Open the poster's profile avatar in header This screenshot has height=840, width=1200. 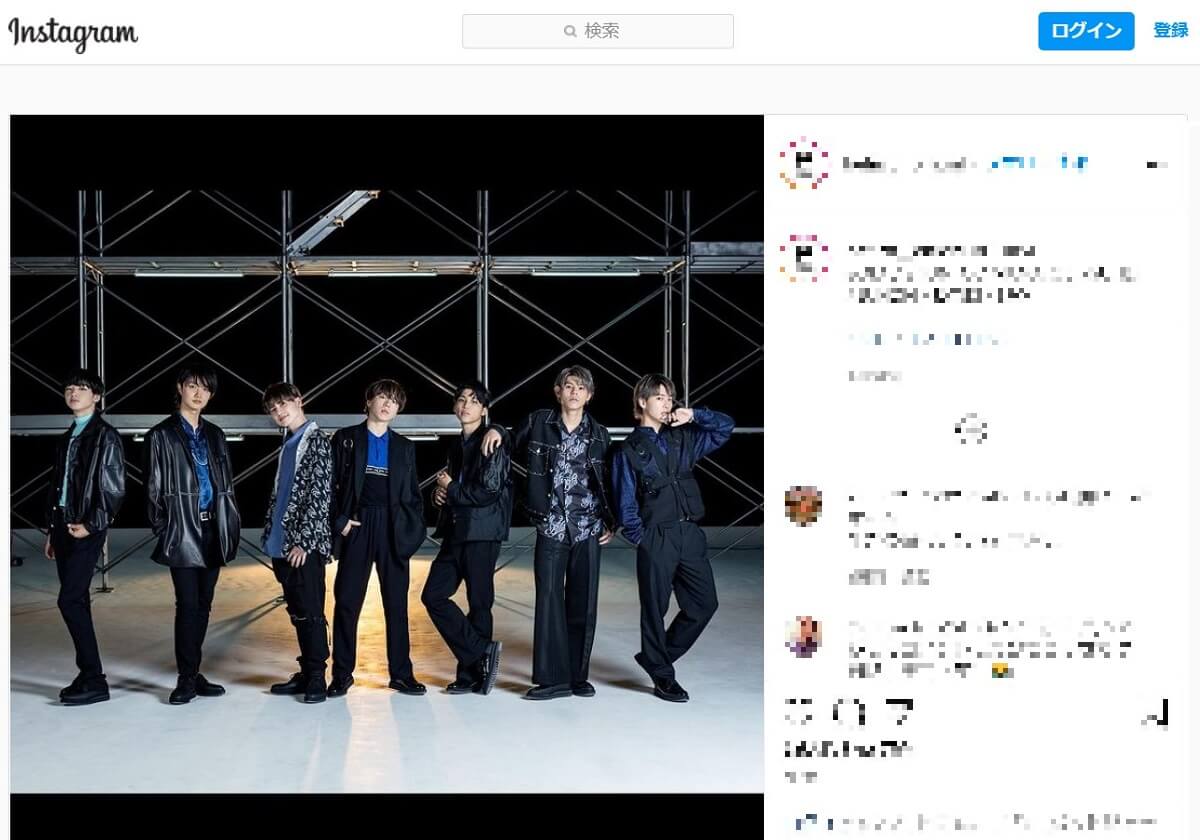804,164
